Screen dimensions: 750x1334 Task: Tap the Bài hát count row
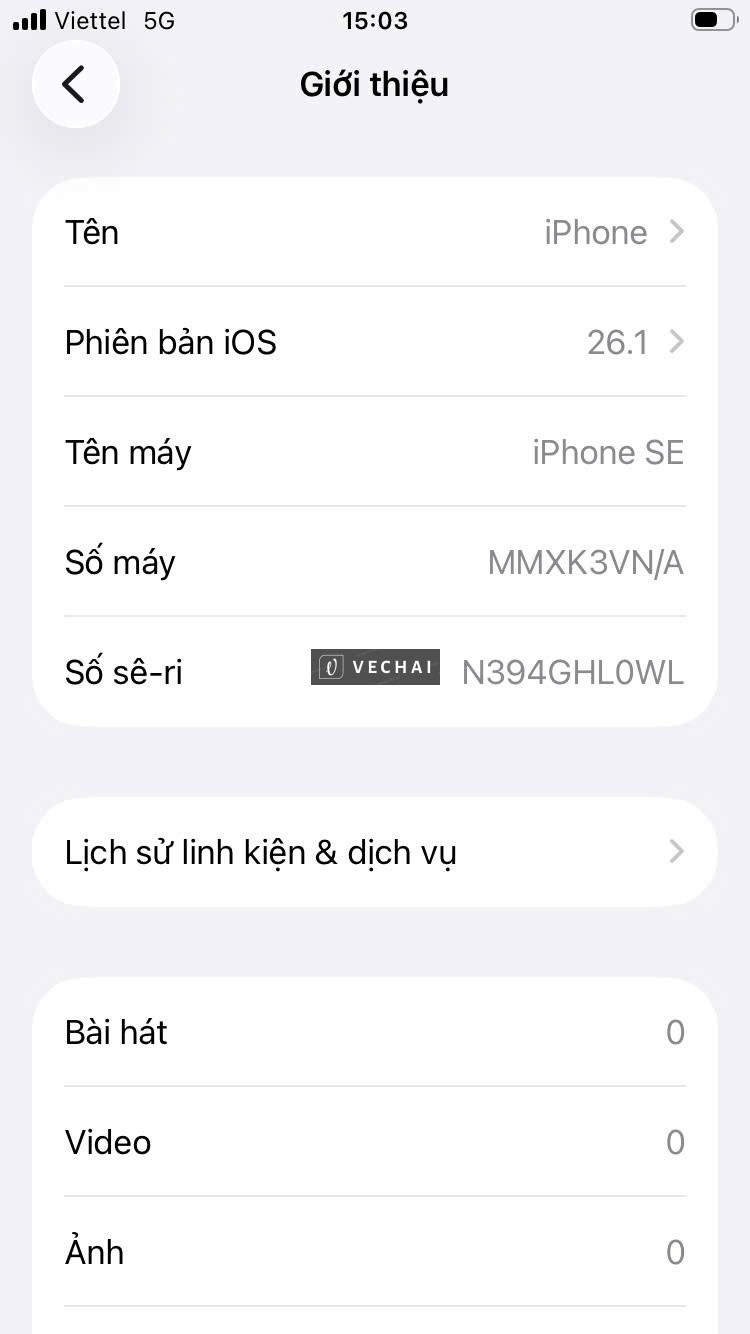click(x=374, y=1032)
